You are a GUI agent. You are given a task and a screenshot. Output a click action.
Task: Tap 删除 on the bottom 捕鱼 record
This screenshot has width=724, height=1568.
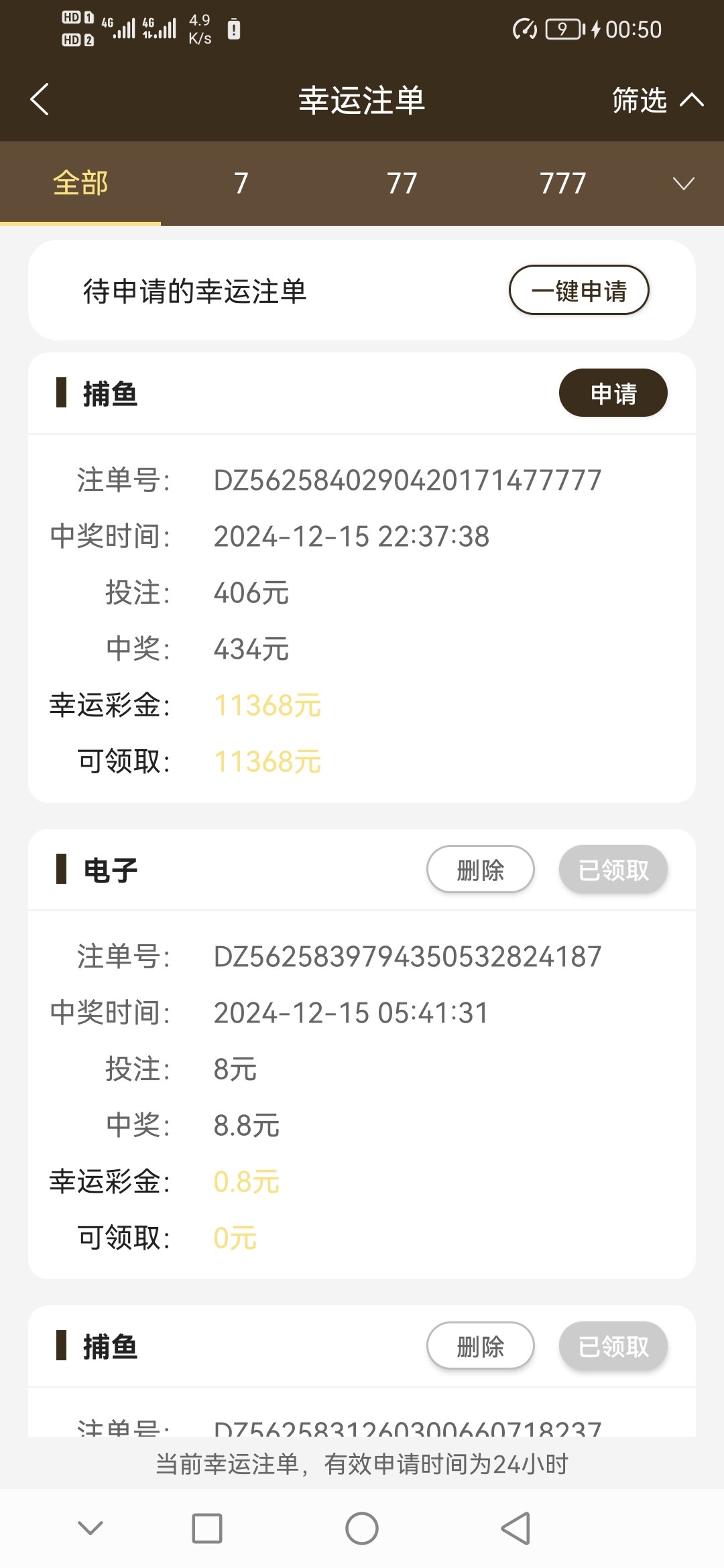(481, 1346)
